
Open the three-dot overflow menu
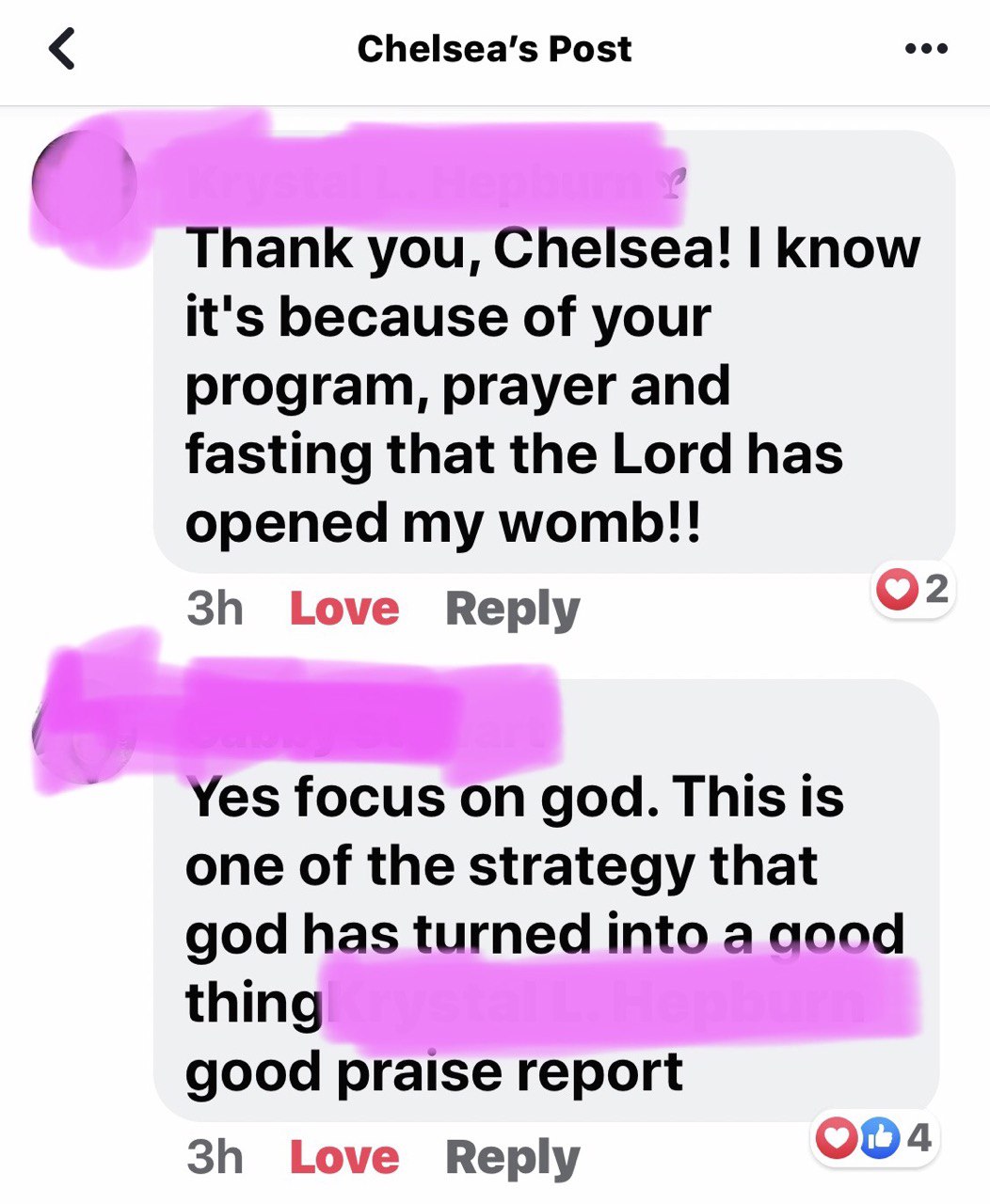click(x=925, y=49)
